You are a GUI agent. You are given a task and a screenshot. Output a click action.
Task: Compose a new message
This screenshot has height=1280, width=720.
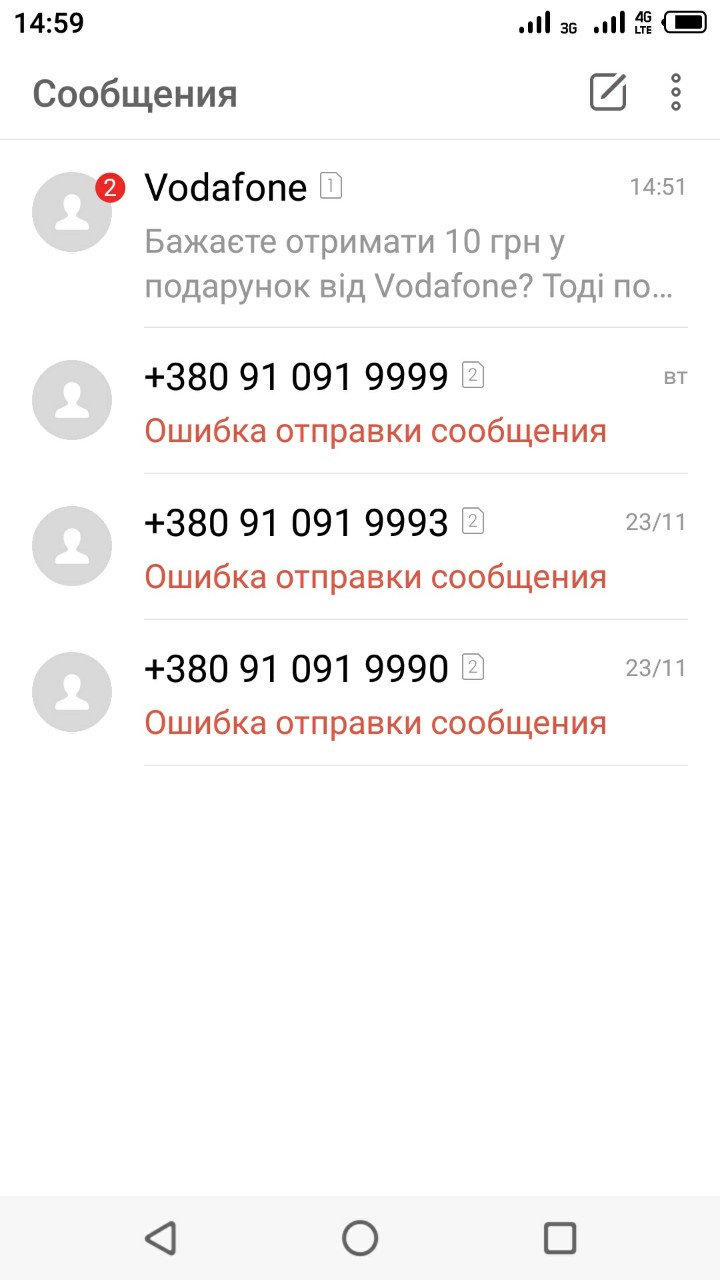tap(607, 93)
